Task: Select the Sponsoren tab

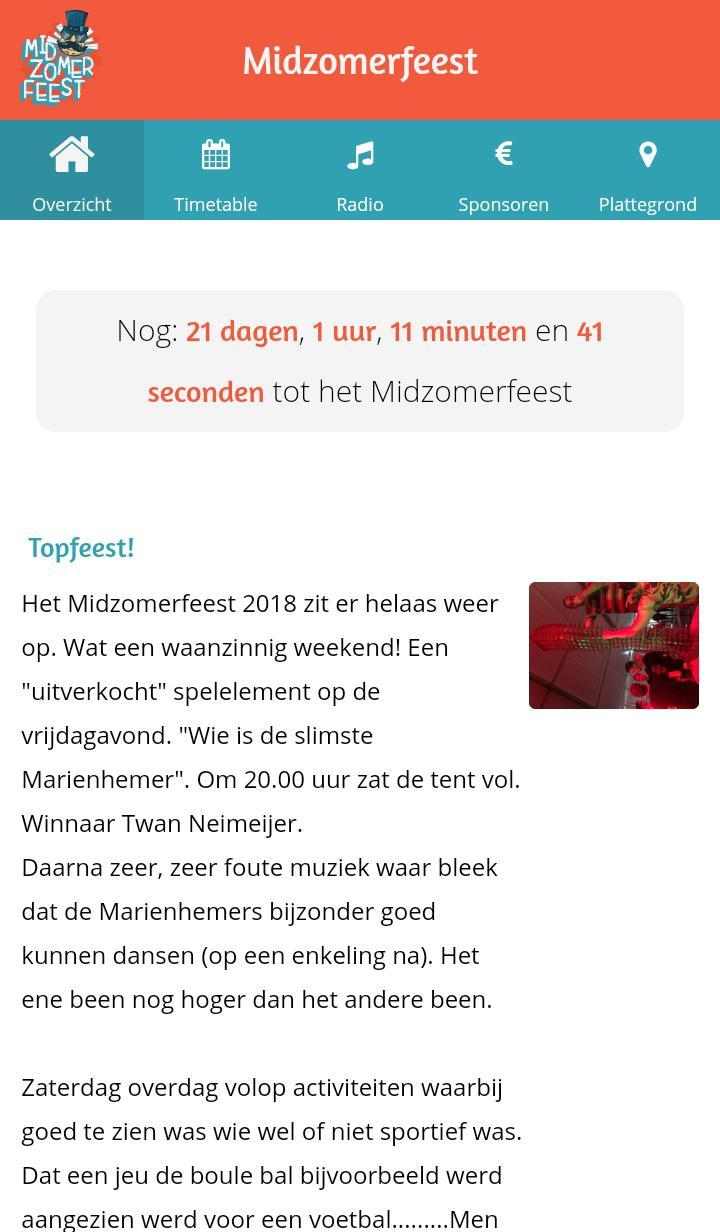Action: pos(504,171)
